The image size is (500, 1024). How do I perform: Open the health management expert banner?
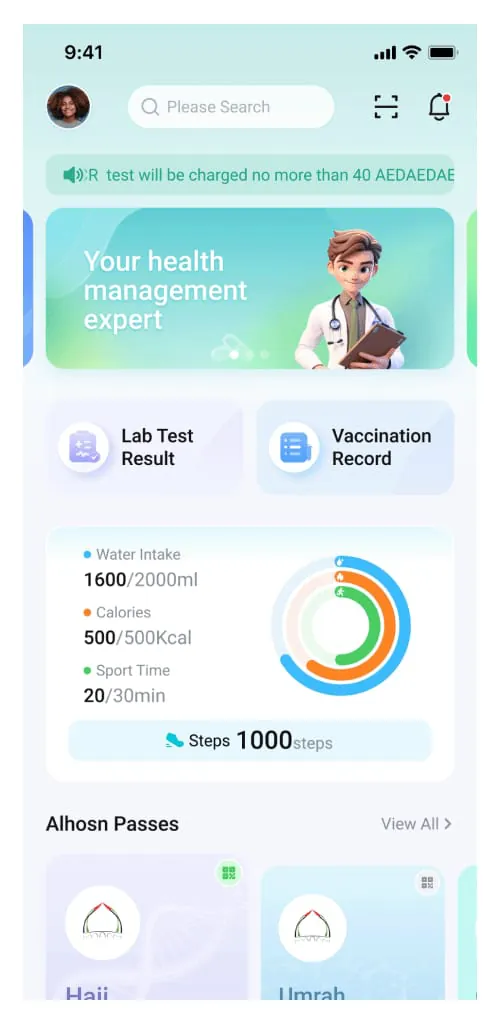(x=250, y=289)
